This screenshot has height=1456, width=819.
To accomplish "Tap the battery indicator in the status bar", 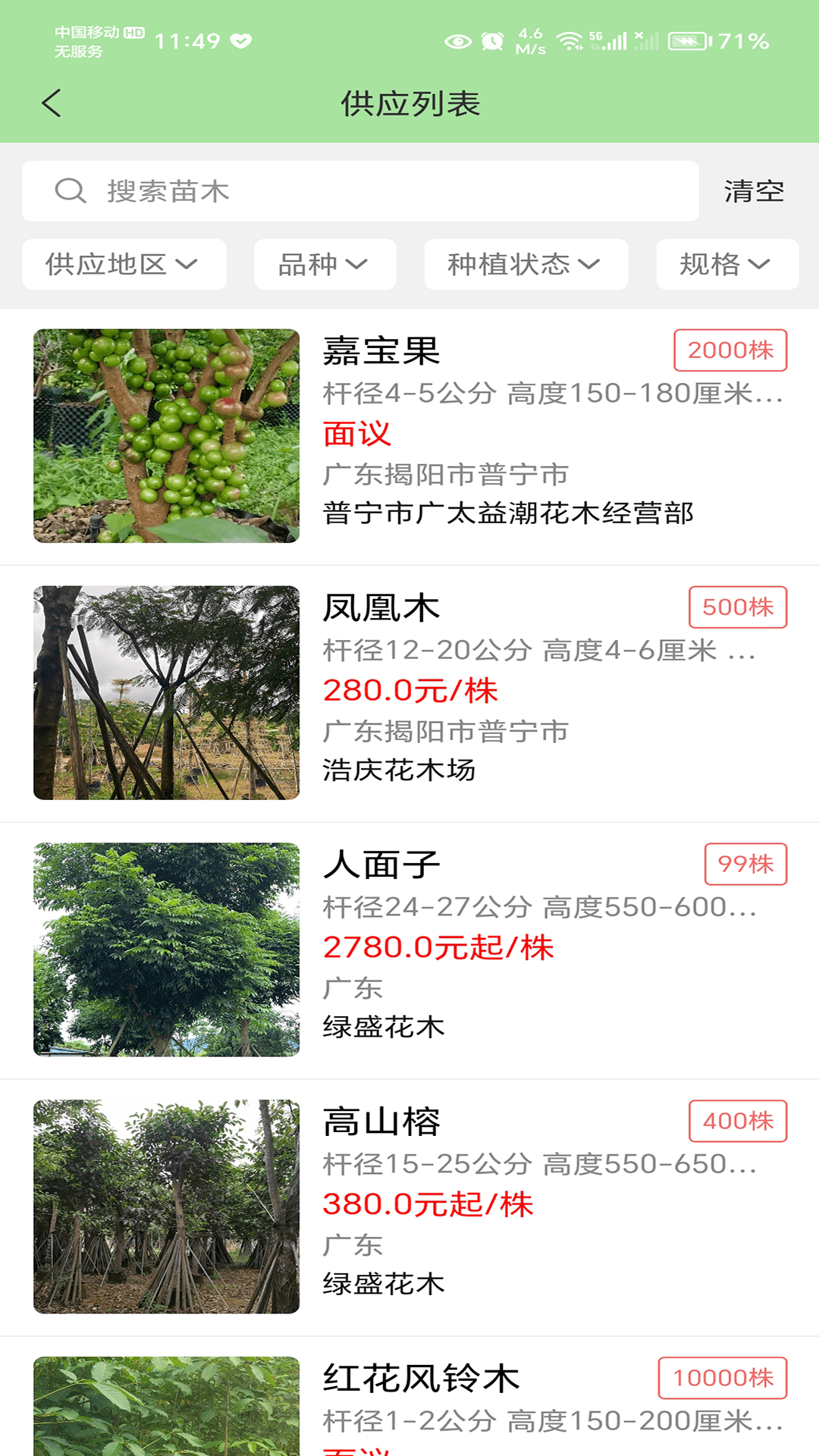I will [x=686, y=42].
